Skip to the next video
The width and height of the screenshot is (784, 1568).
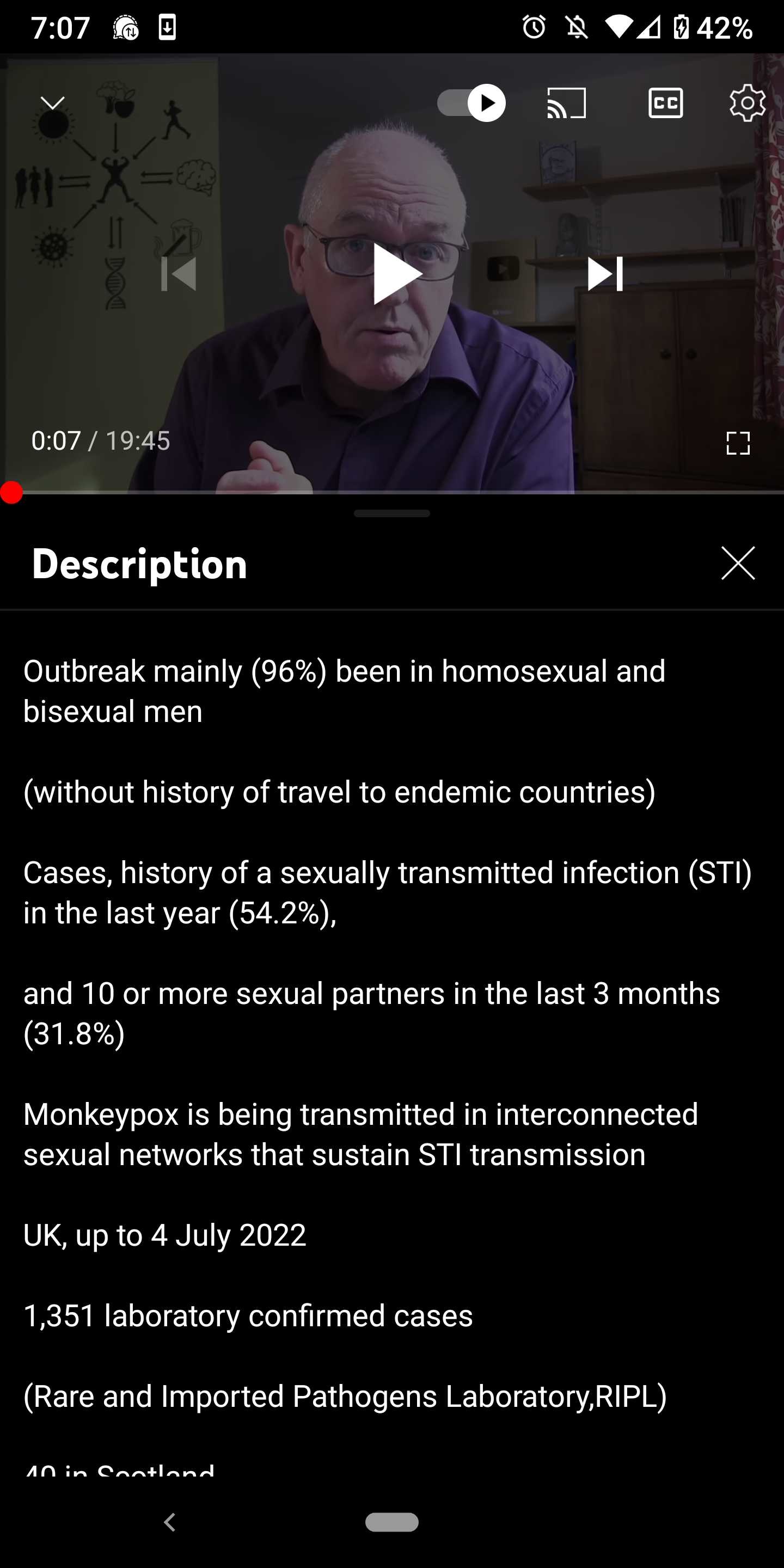click(x=605, y=274)
